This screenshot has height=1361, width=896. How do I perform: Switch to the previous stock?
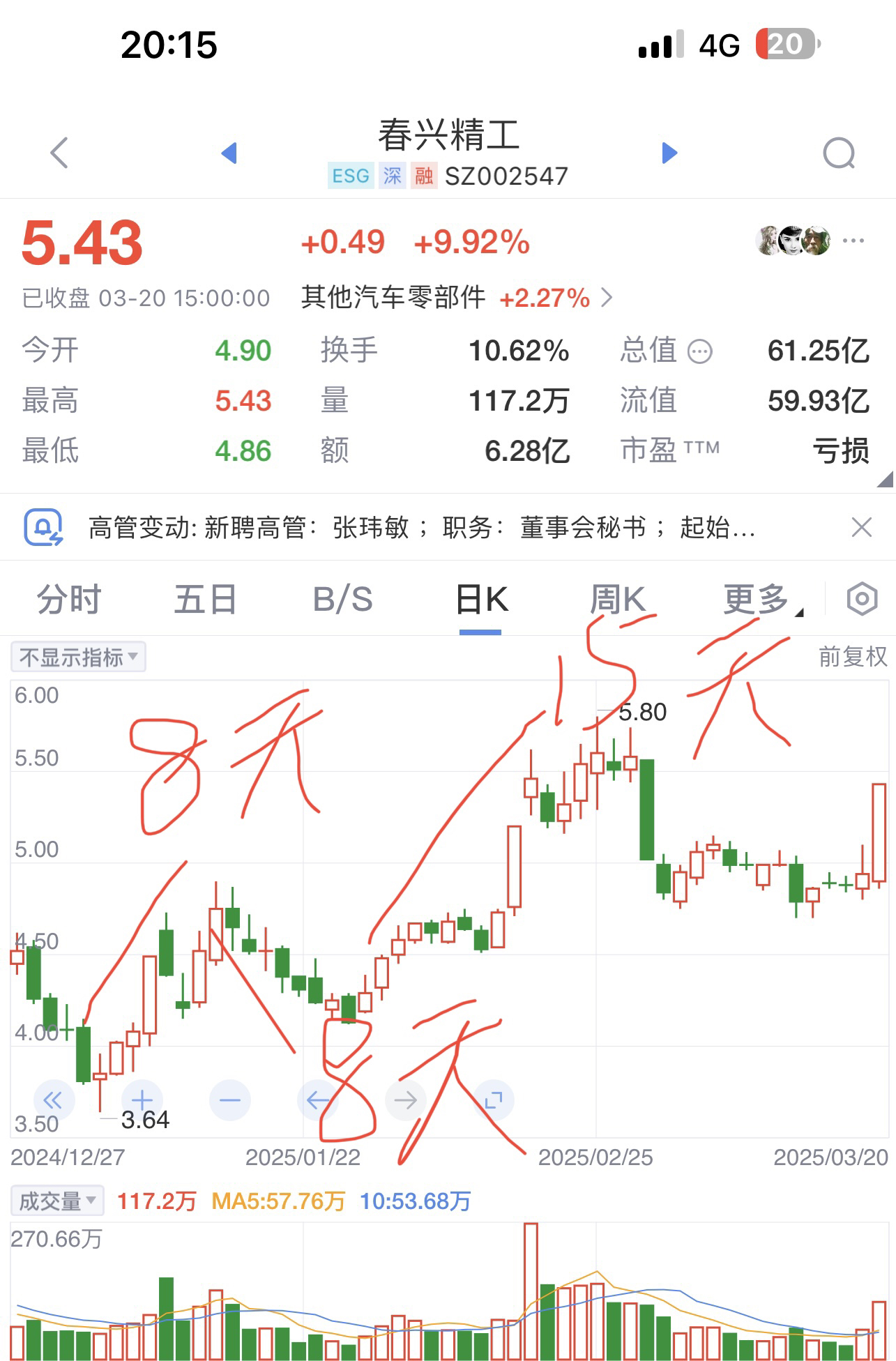tap(229, 153)
